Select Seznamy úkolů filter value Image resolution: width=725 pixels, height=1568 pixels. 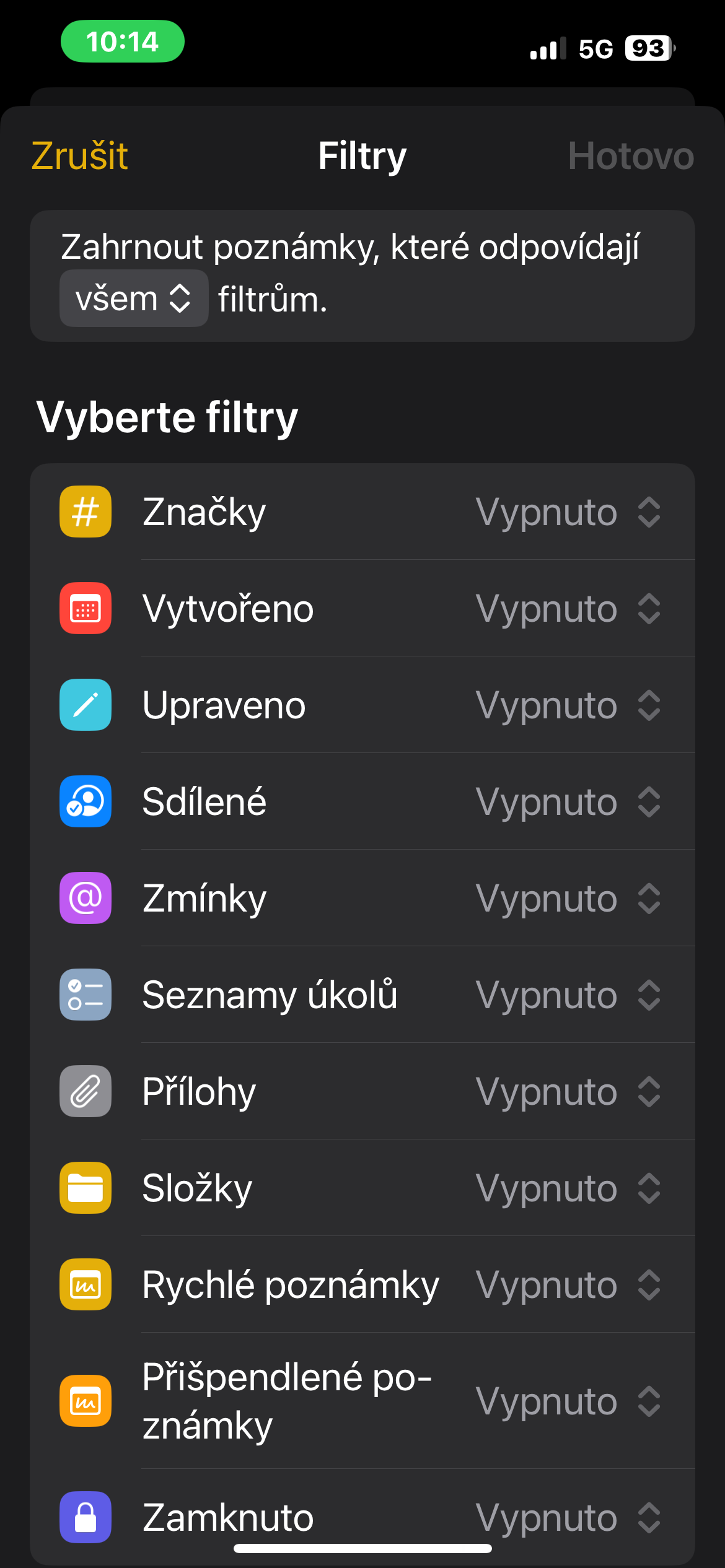click(568, 995)
